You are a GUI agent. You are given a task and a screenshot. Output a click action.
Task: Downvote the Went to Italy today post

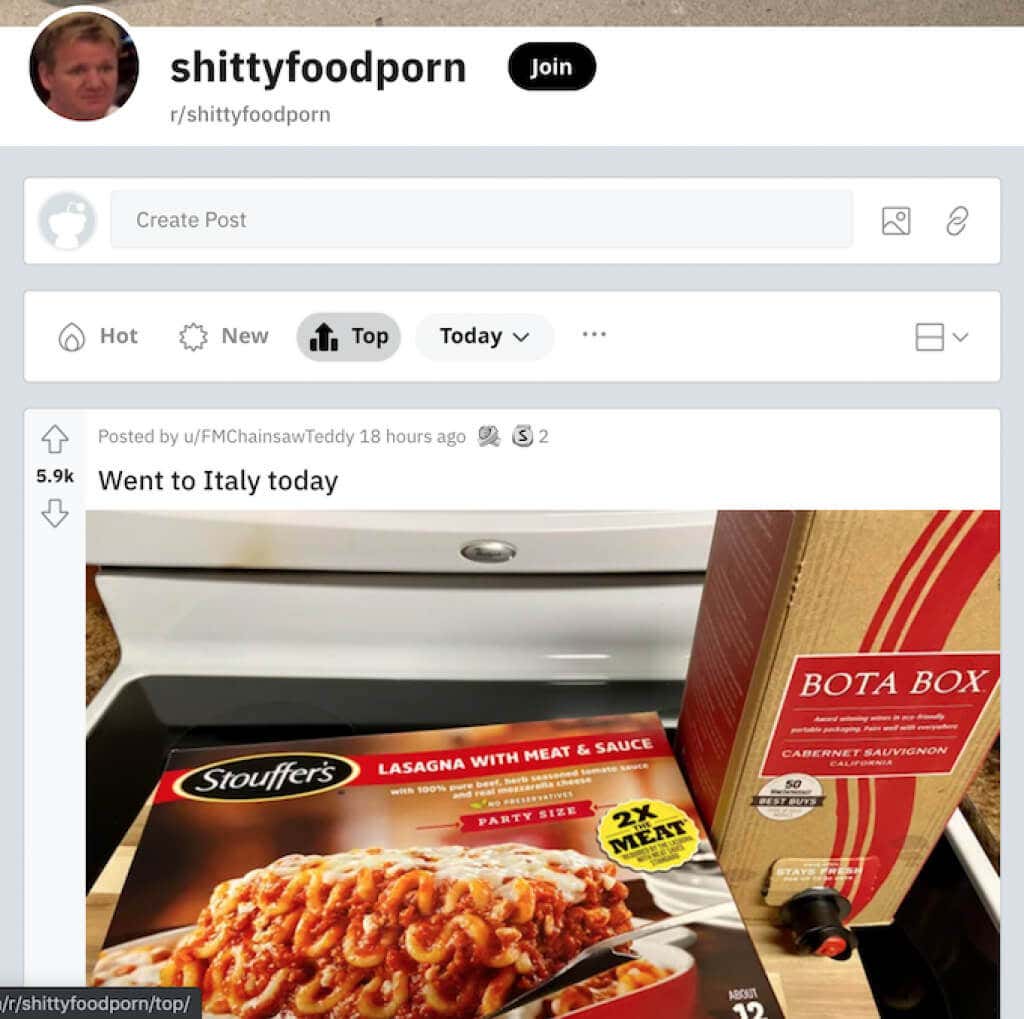pos(54,514)
